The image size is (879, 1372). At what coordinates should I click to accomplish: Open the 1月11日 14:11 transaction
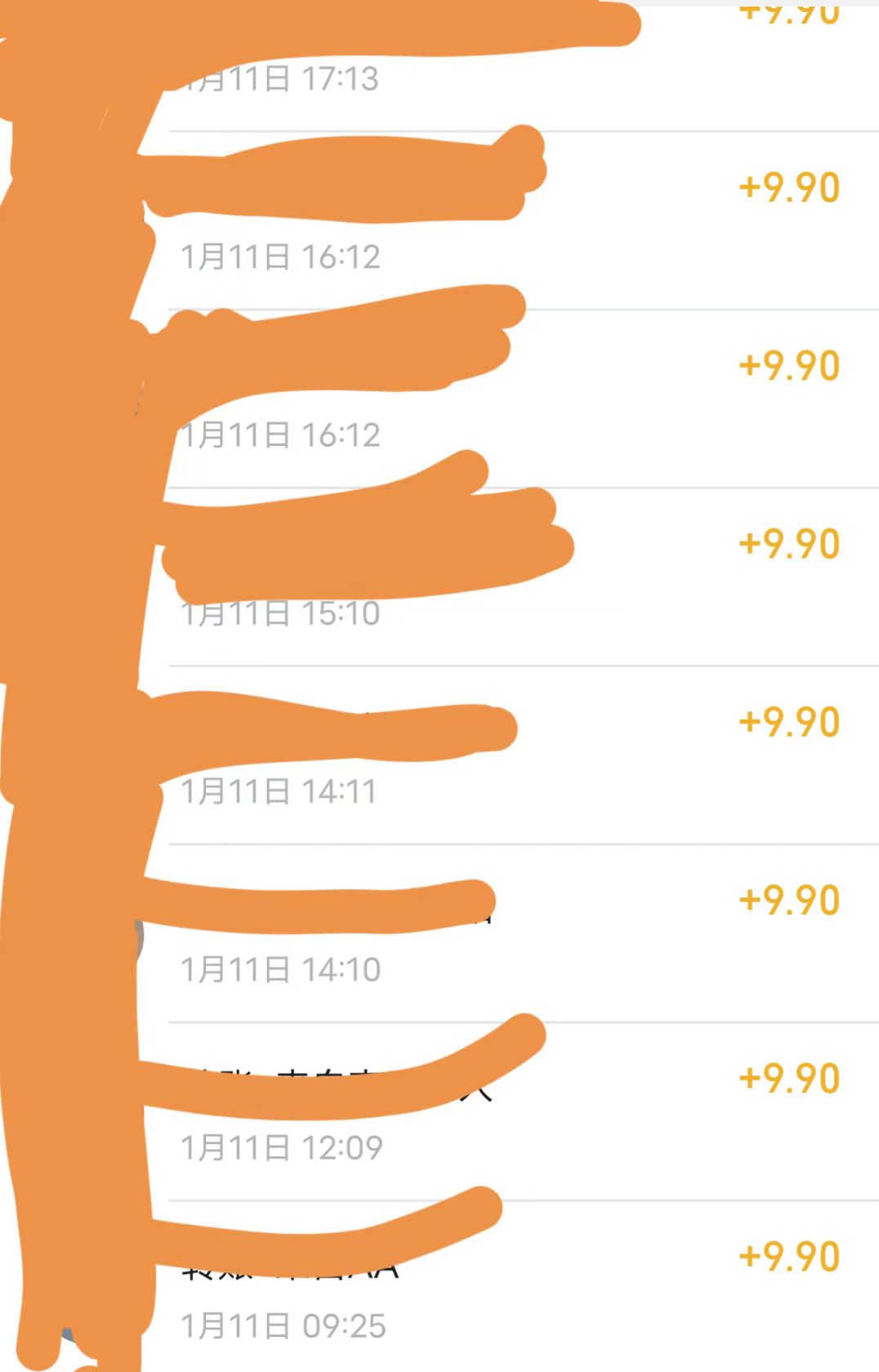523,755
